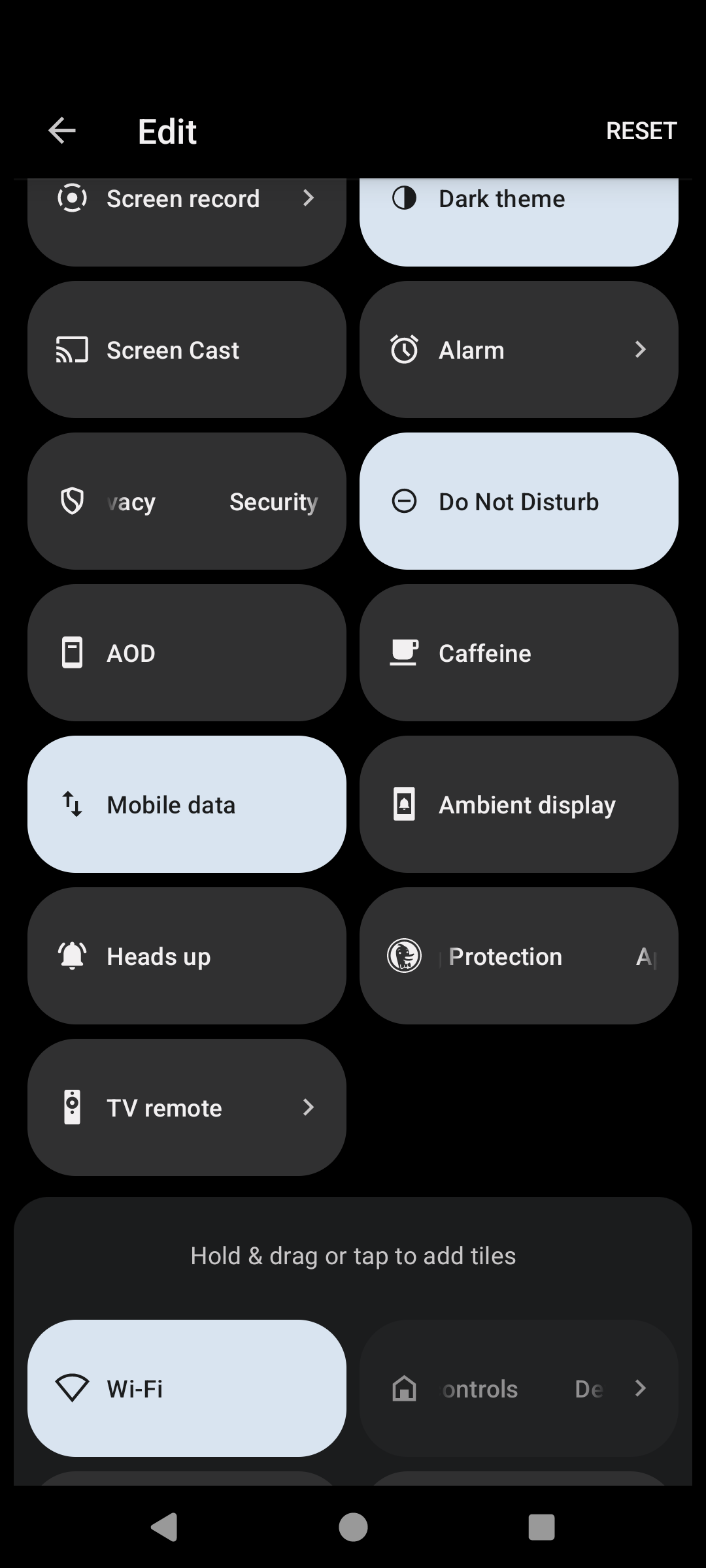Select the Mobile data tile

[186, 804]
